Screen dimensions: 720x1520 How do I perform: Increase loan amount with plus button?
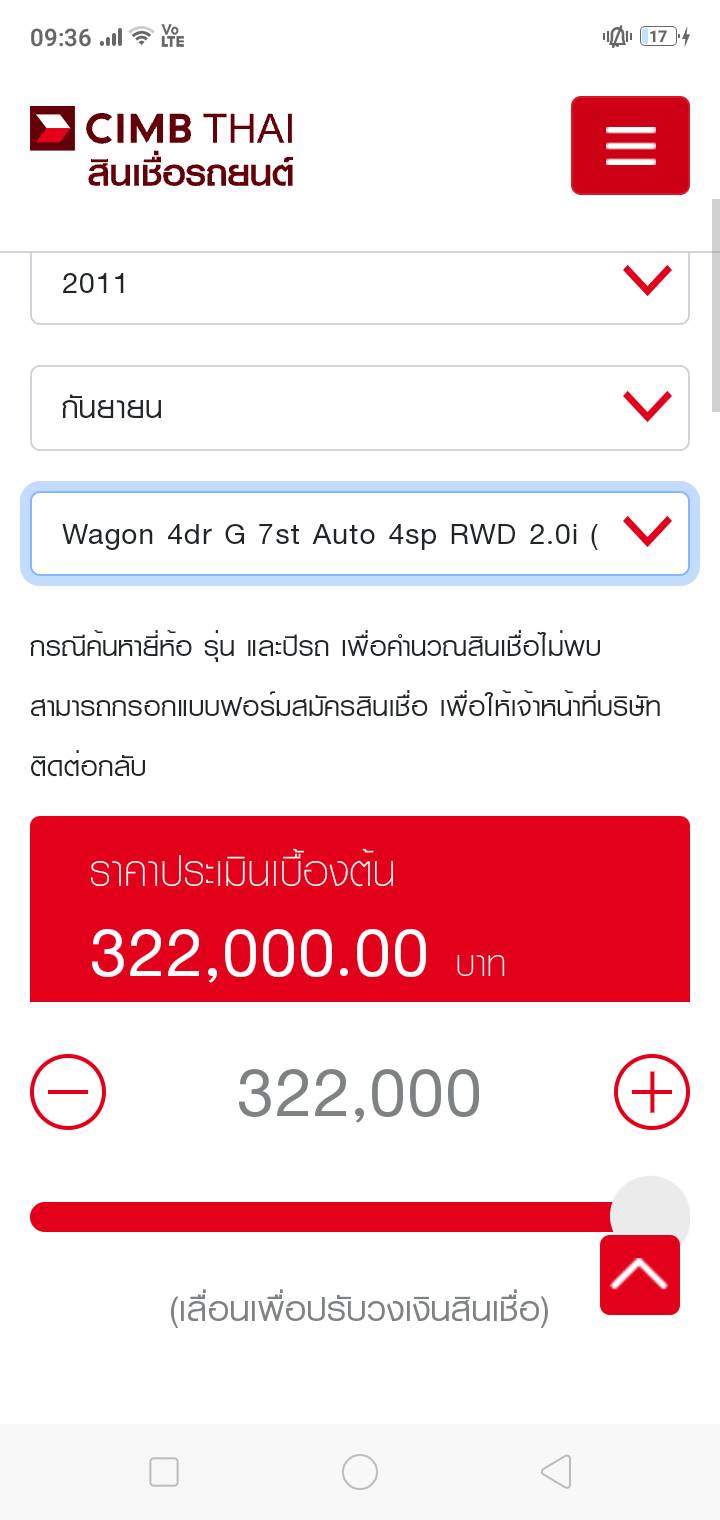[x=651, y=1092]
